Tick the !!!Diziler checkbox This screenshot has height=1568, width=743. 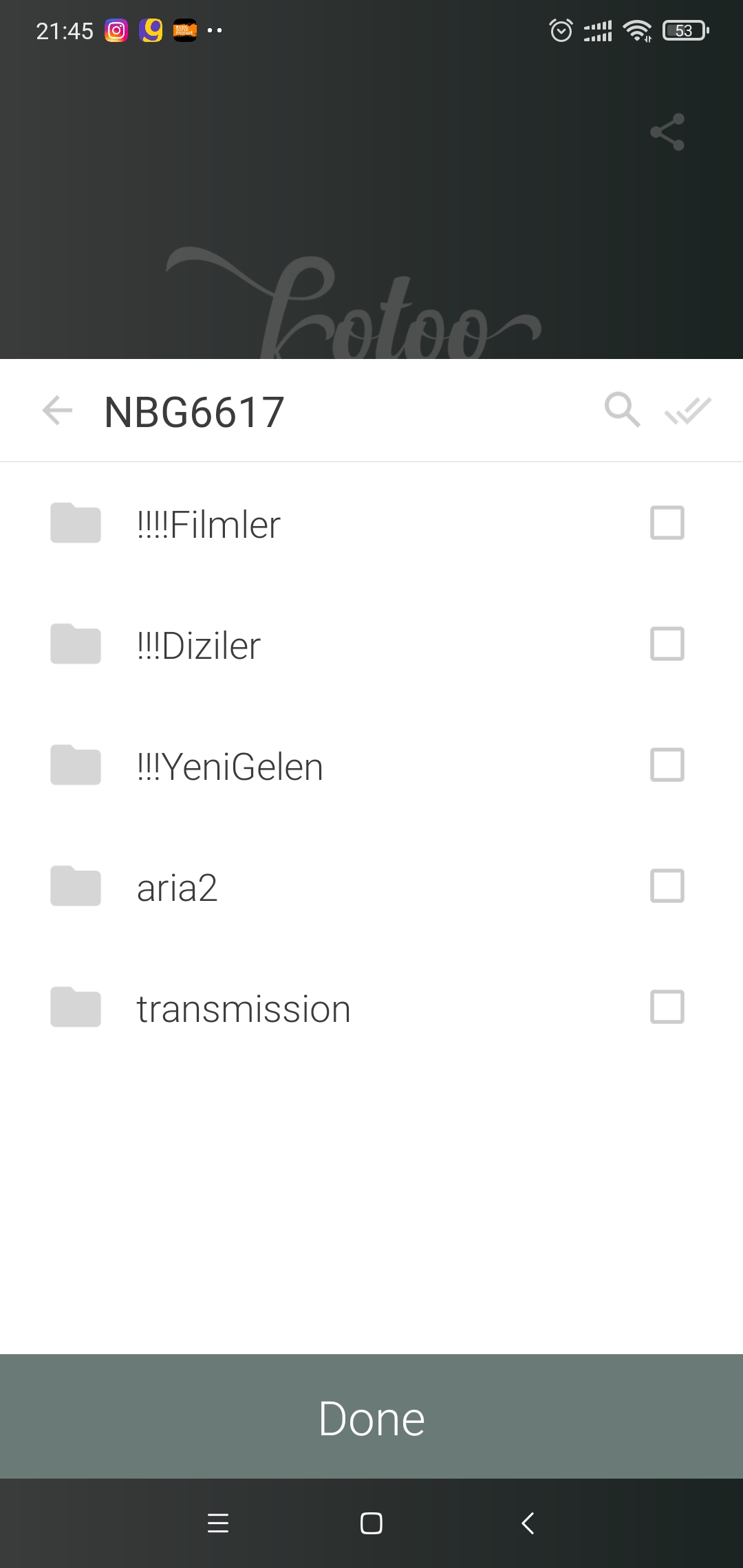[667, 644]
